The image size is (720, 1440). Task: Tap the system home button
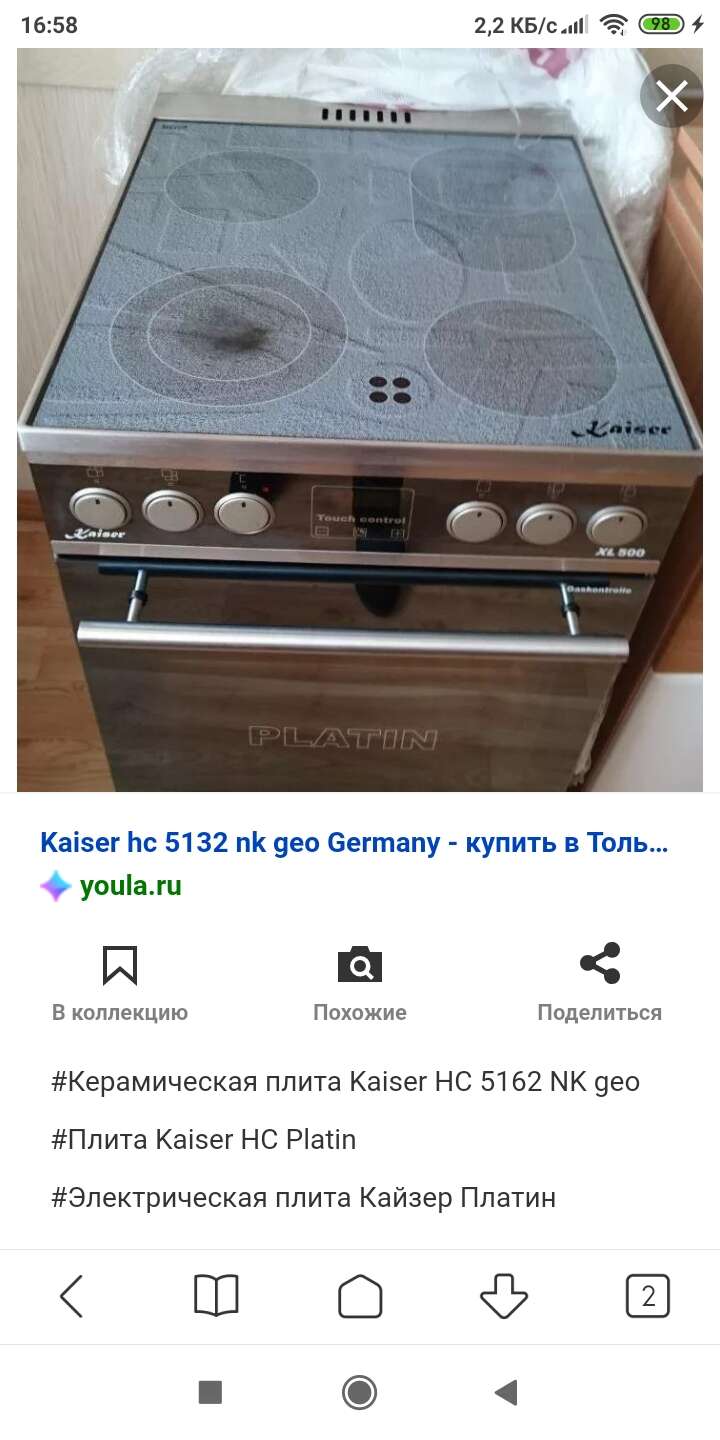[360, 1392]
